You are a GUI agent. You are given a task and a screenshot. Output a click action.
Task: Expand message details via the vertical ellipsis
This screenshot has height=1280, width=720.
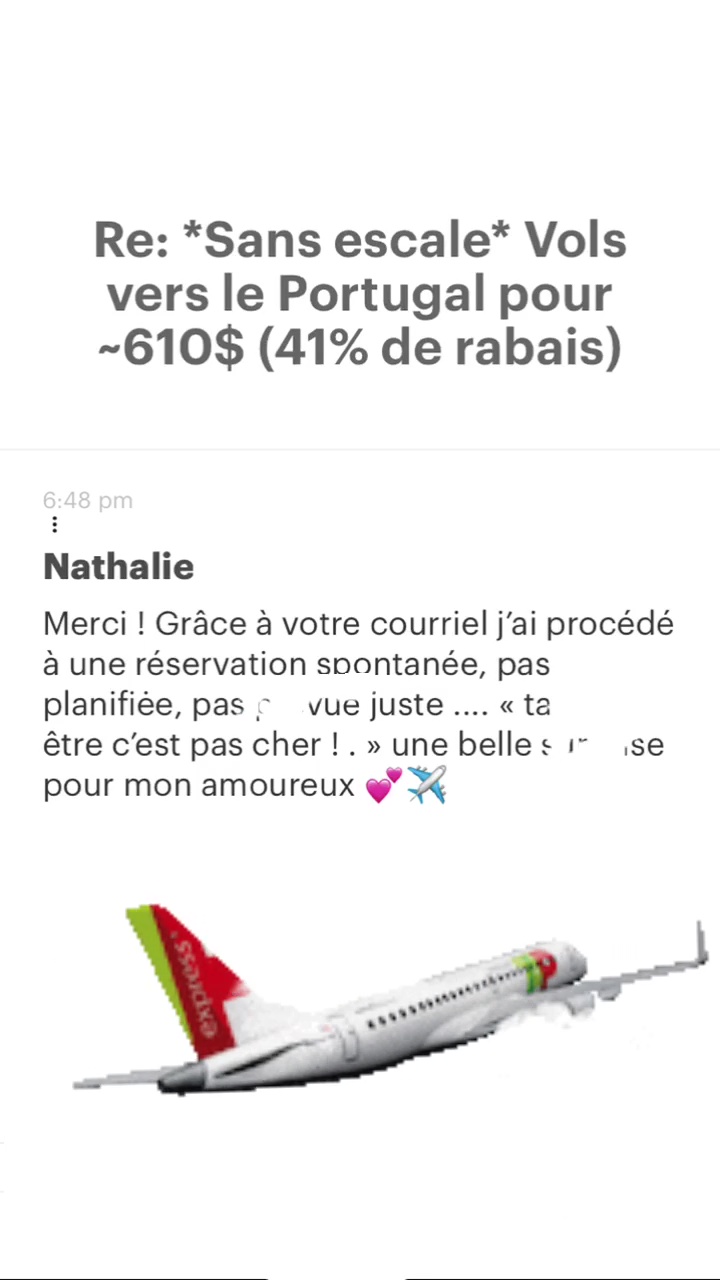click(x=54, y=524)
